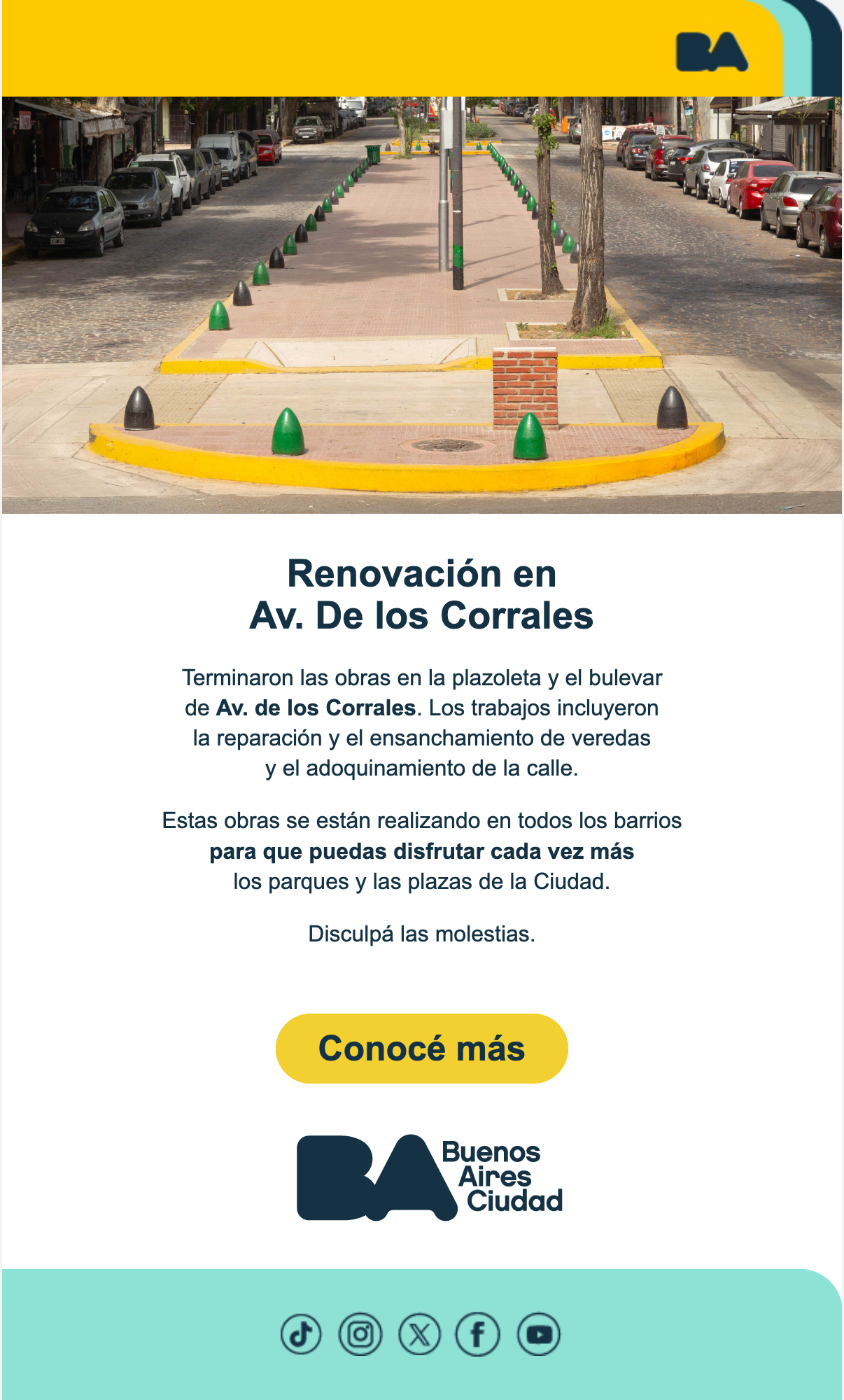Go to the YouTube channel icon

pos(538,1334)
